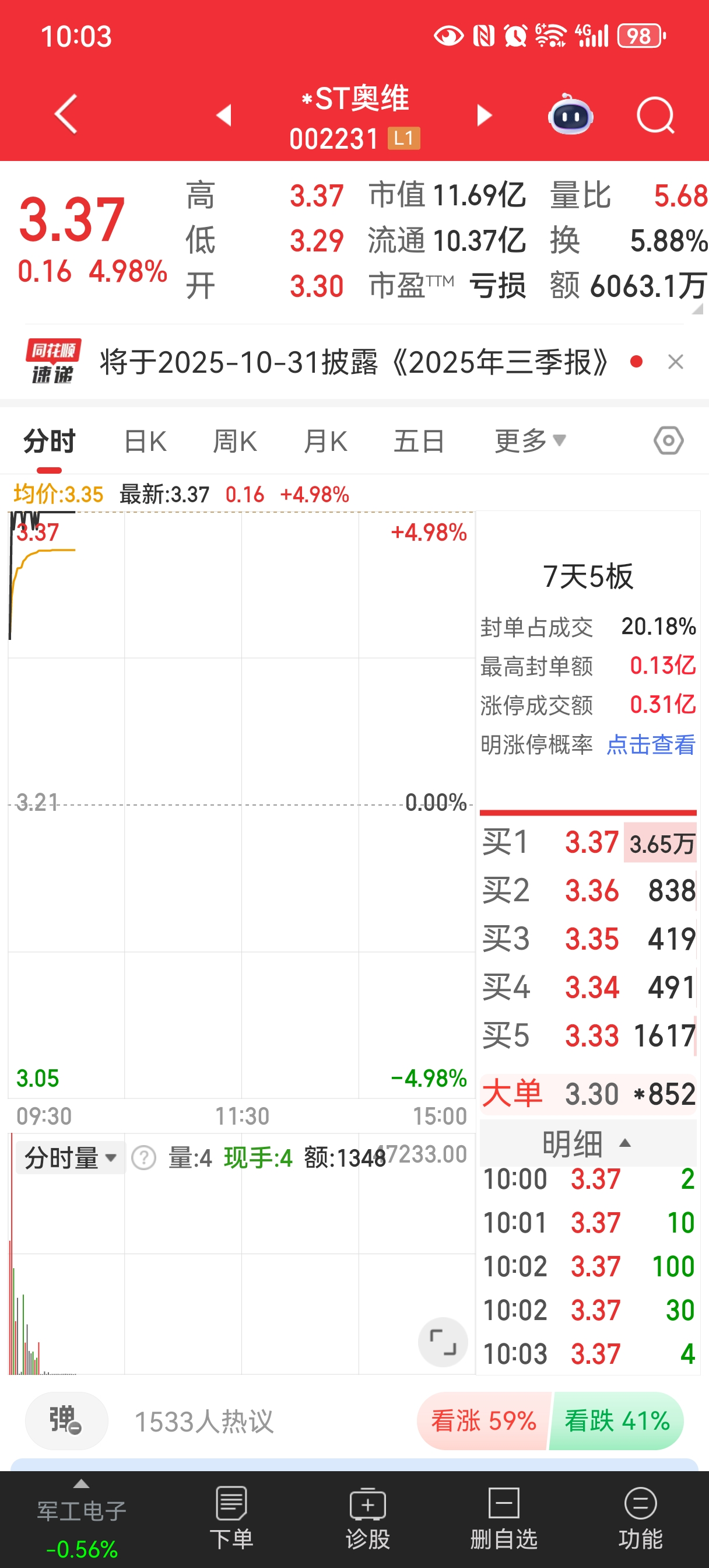Go back with the top-left arrow
The width and height of the screenshot is (709, 1568).
click(66, 114)
